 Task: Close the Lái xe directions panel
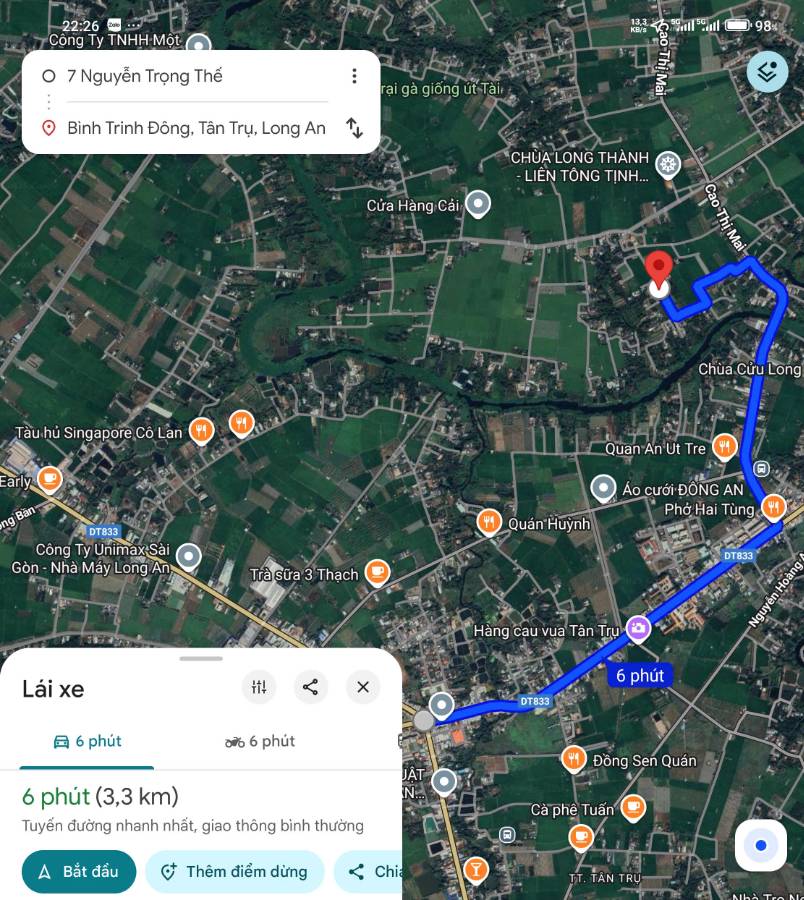[x=363, y=687]
